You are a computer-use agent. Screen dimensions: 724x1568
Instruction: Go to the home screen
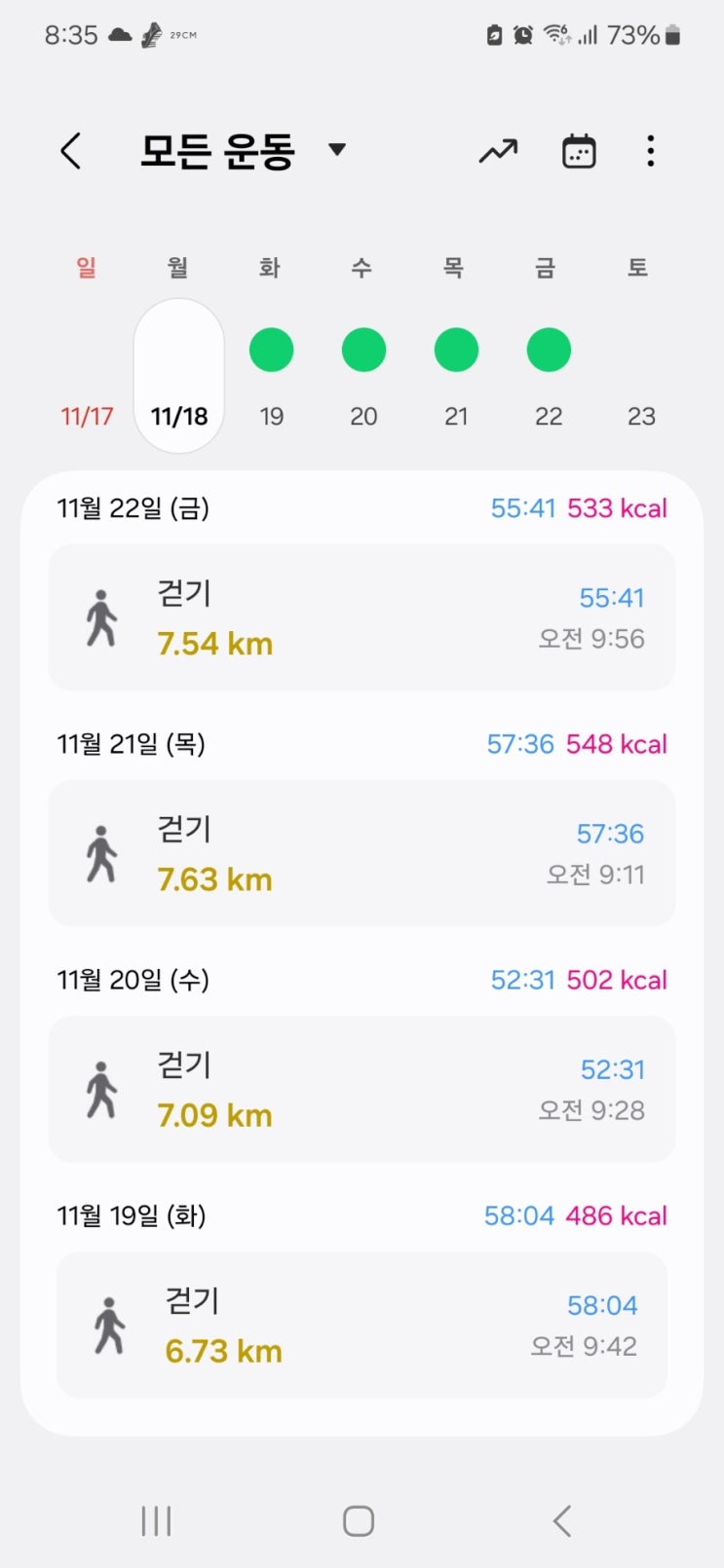coord(359,1520)
